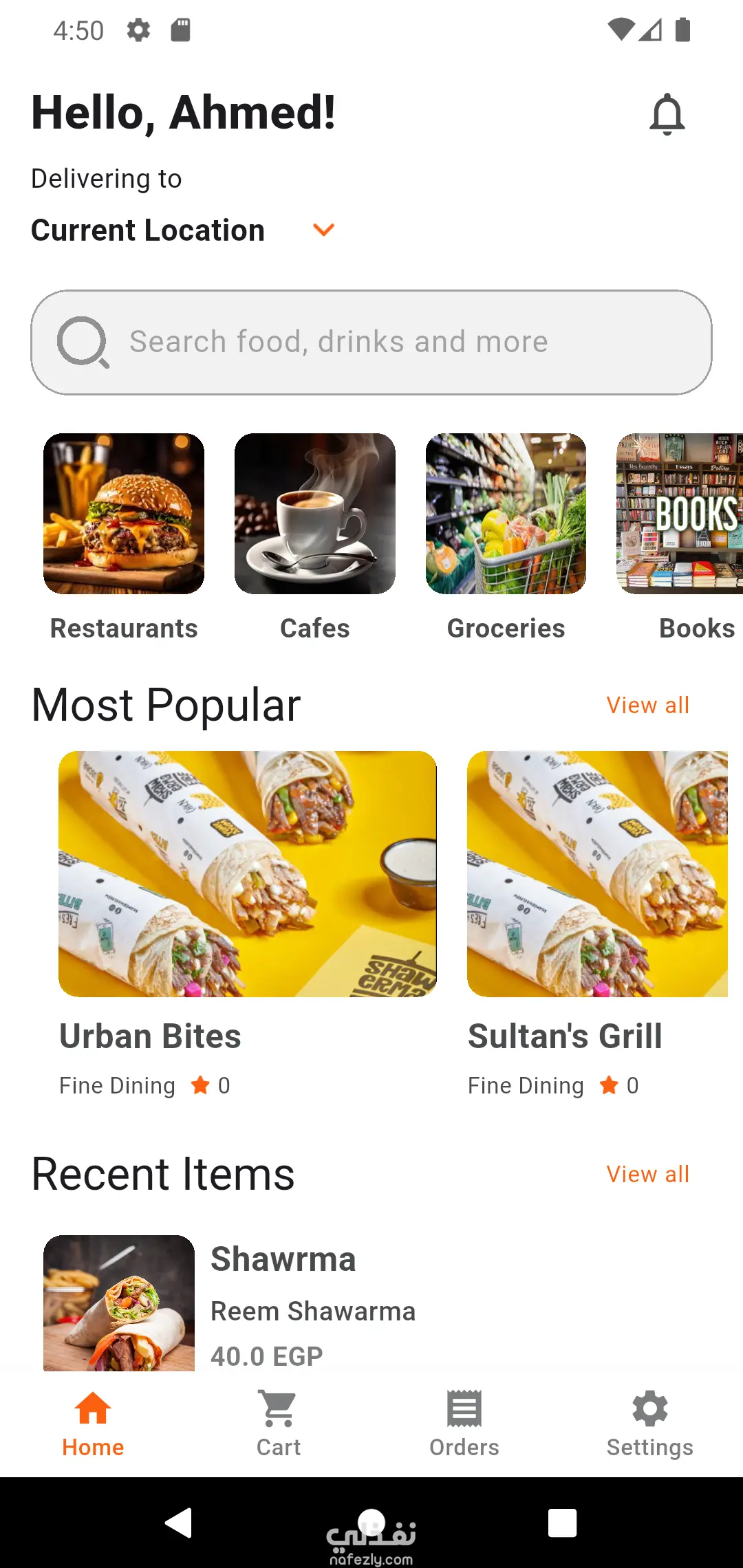The width and height of the screenshot is (743, 1568).
Task: Expand the Current Location dropdown
Action: point(323,230)
